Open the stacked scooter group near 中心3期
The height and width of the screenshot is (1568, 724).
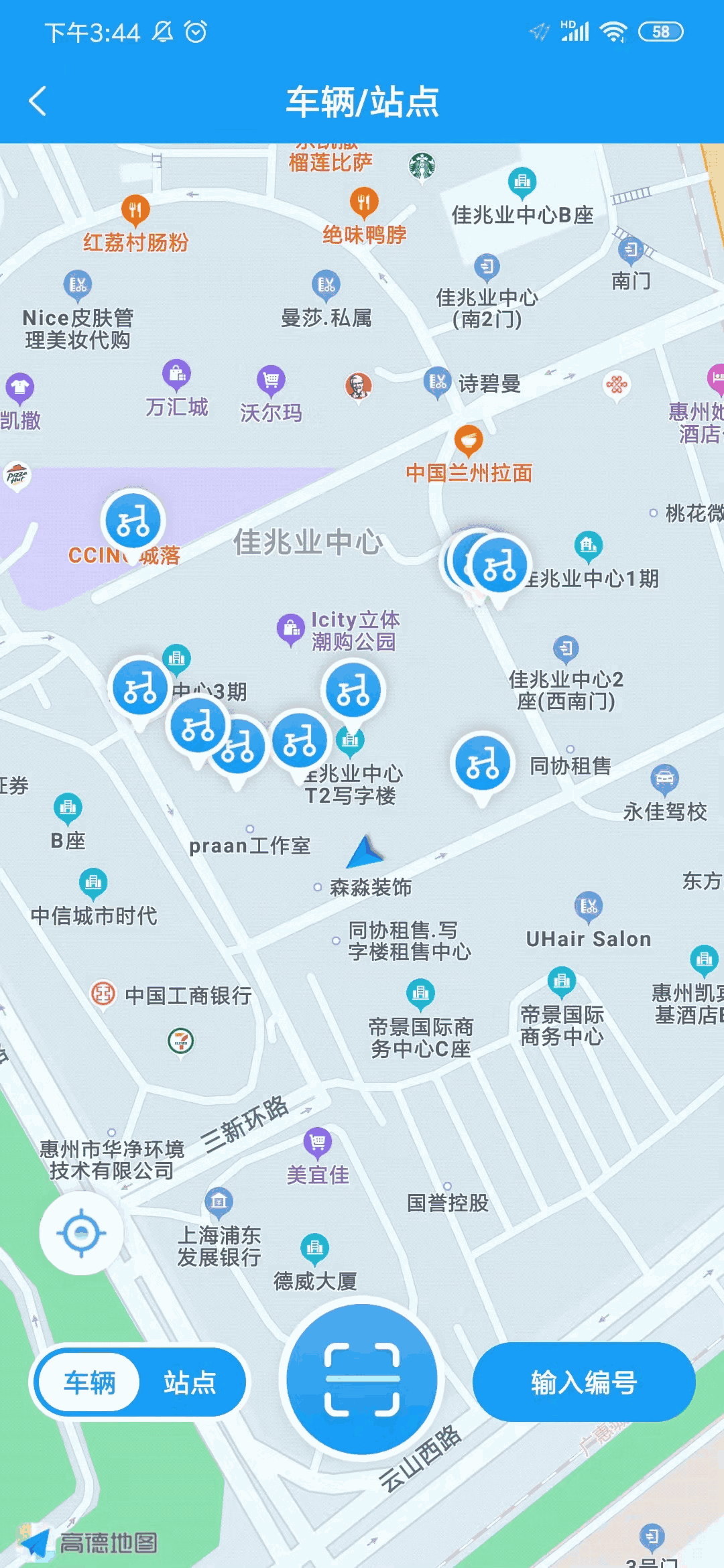point(139,690)
